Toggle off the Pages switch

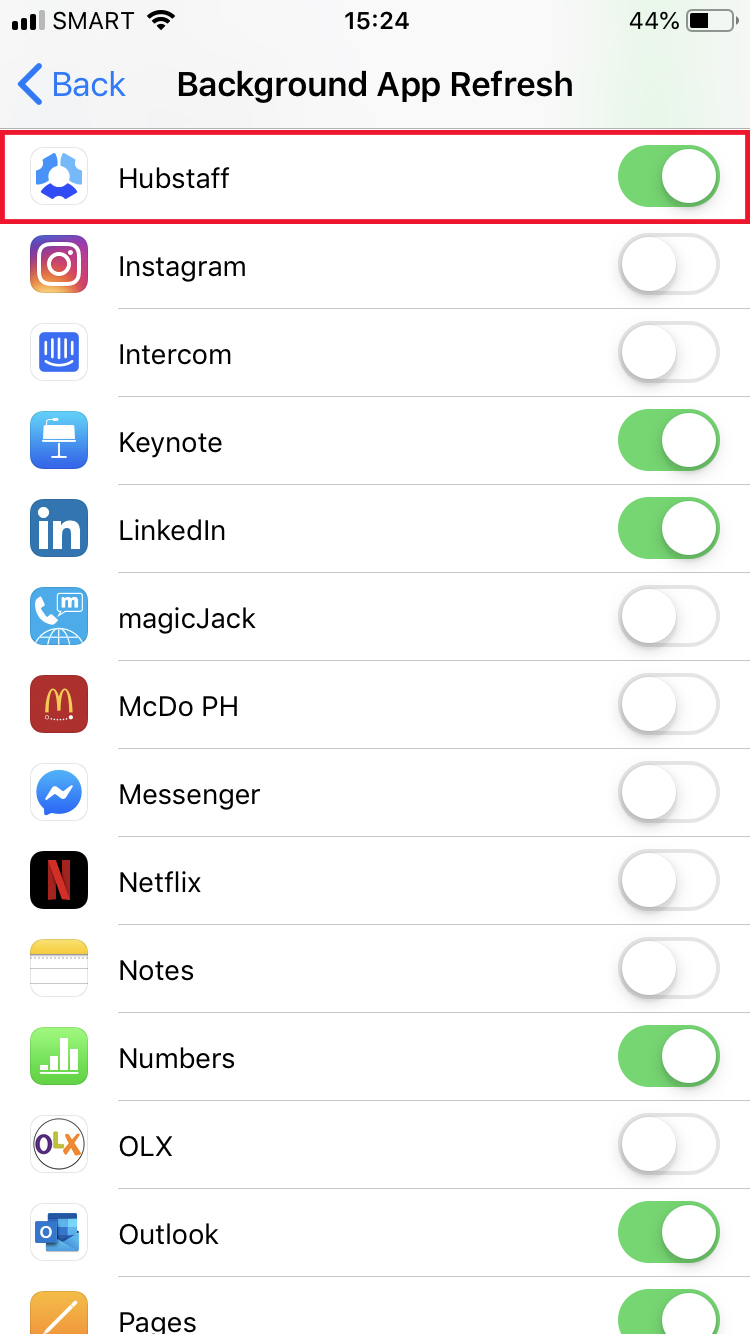click(x=669, y=1312)
